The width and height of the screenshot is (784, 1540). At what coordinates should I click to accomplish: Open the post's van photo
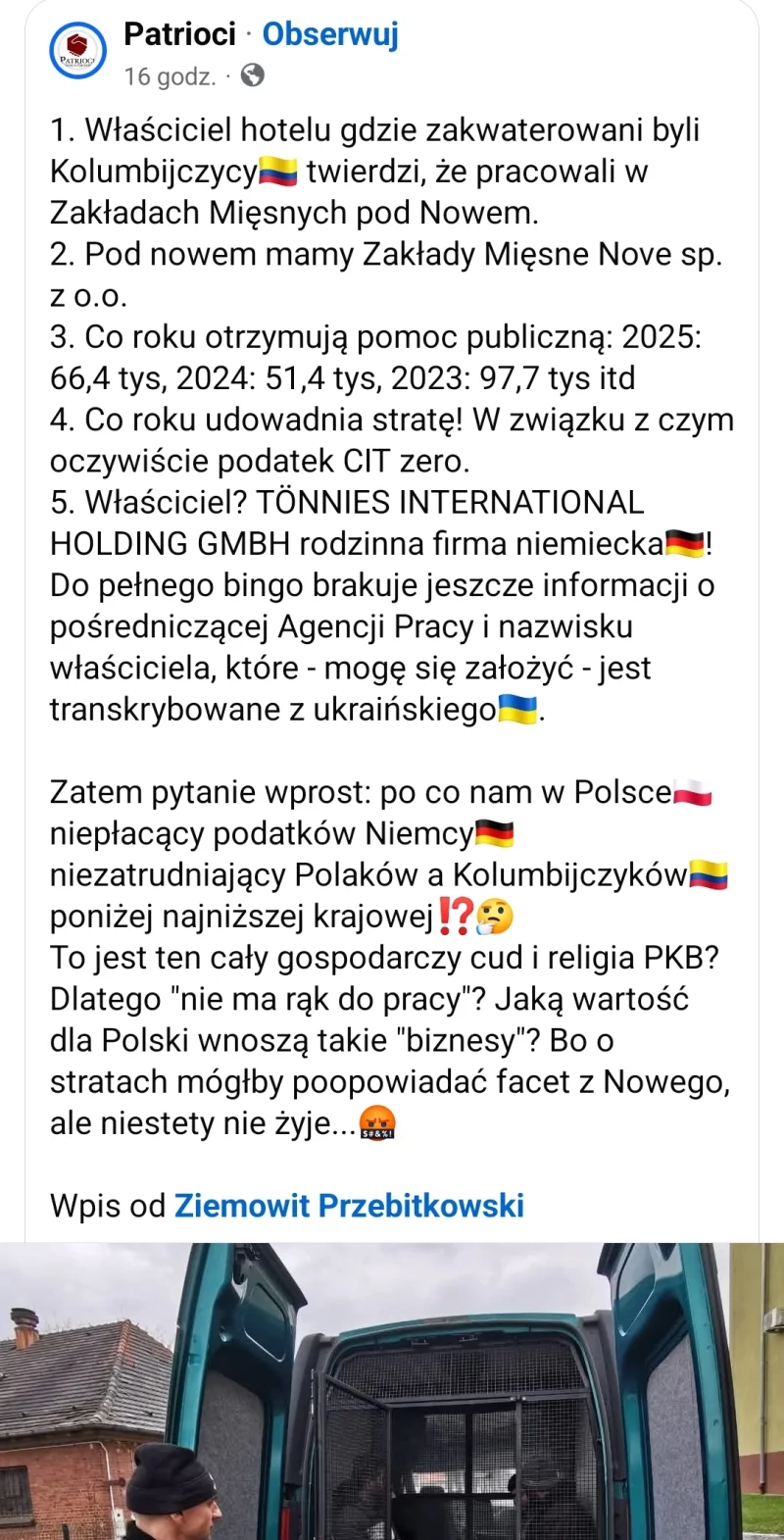coord(392,1392)
